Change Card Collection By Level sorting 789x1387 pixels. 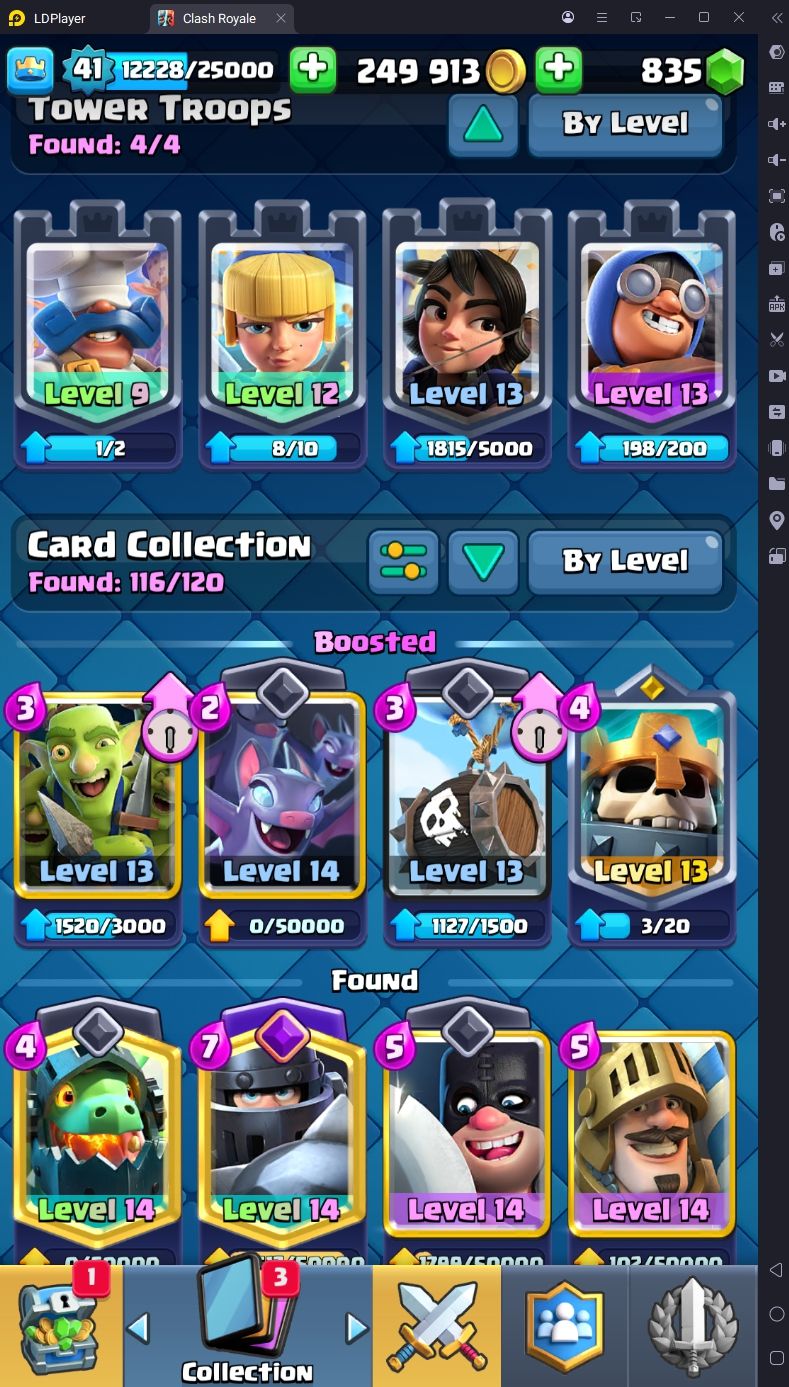625,561
